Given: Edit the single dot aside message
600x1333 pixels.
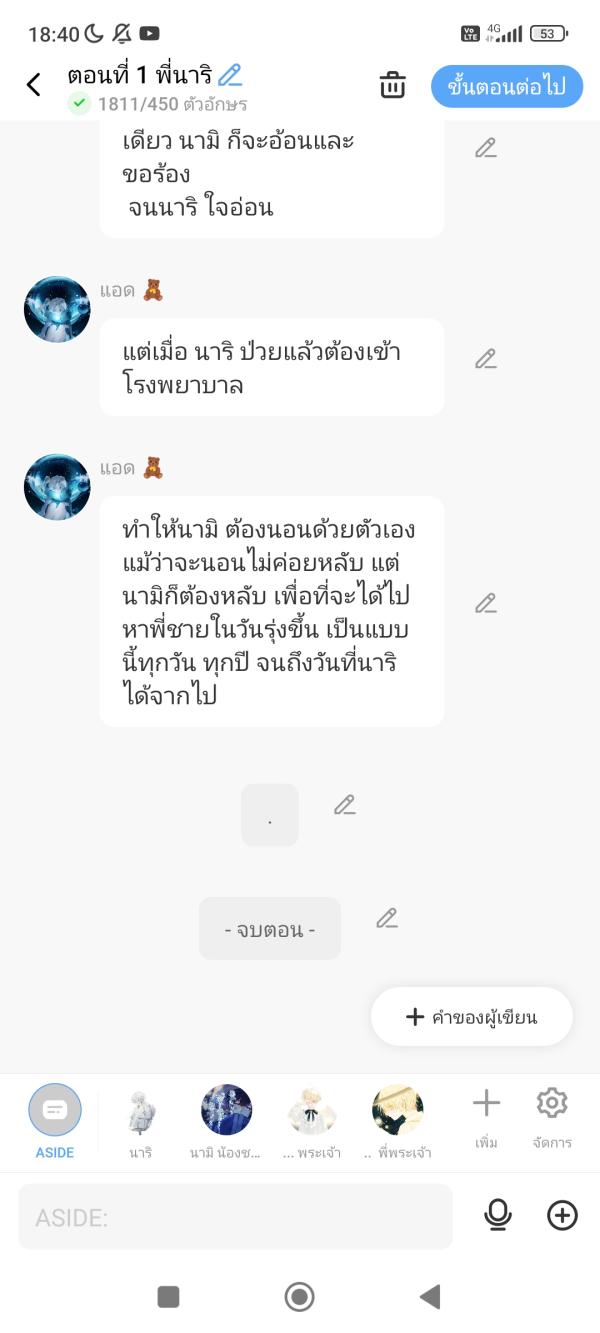Looking at the screenshot, I should pyautogui.click(x=345, y=805).
